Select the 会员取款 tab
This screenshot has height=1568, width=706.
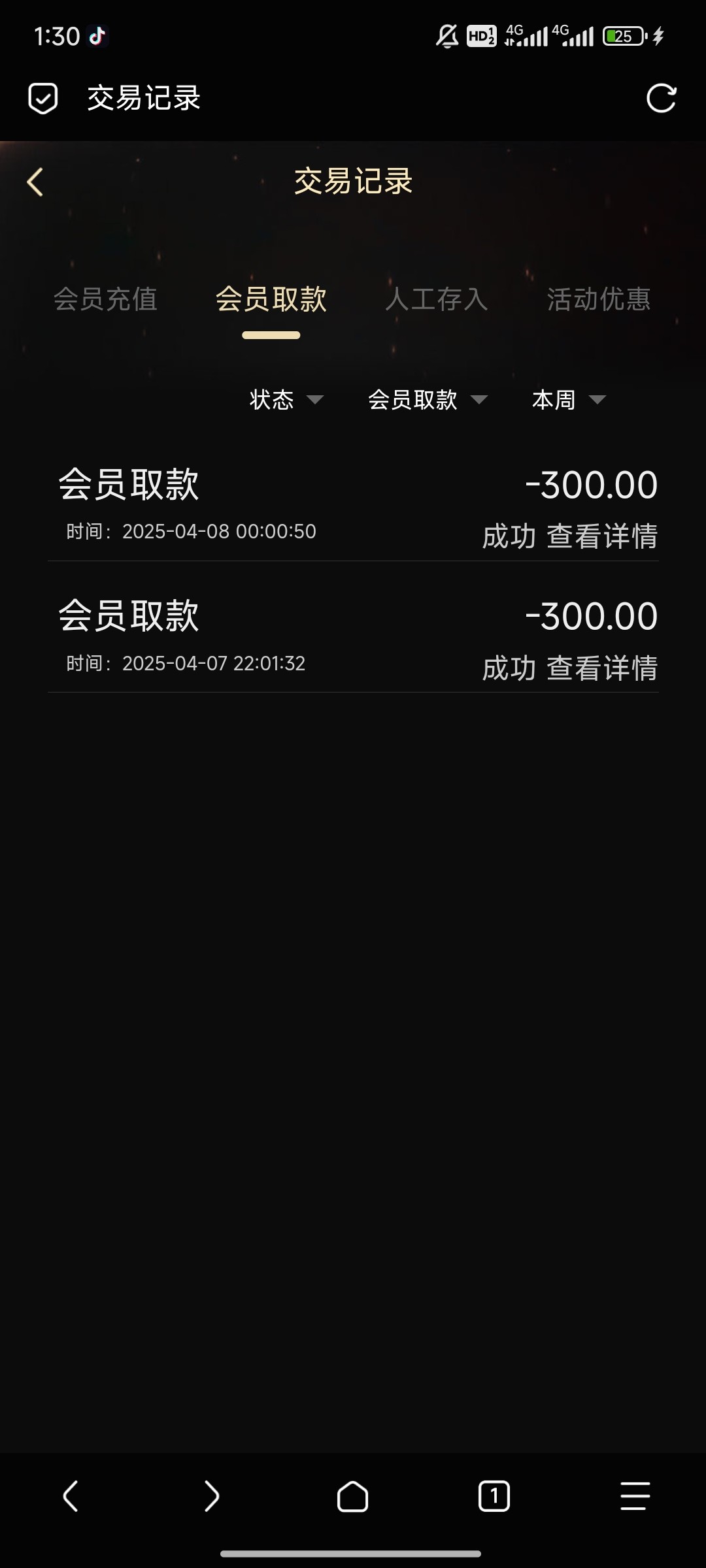[271, 299]
